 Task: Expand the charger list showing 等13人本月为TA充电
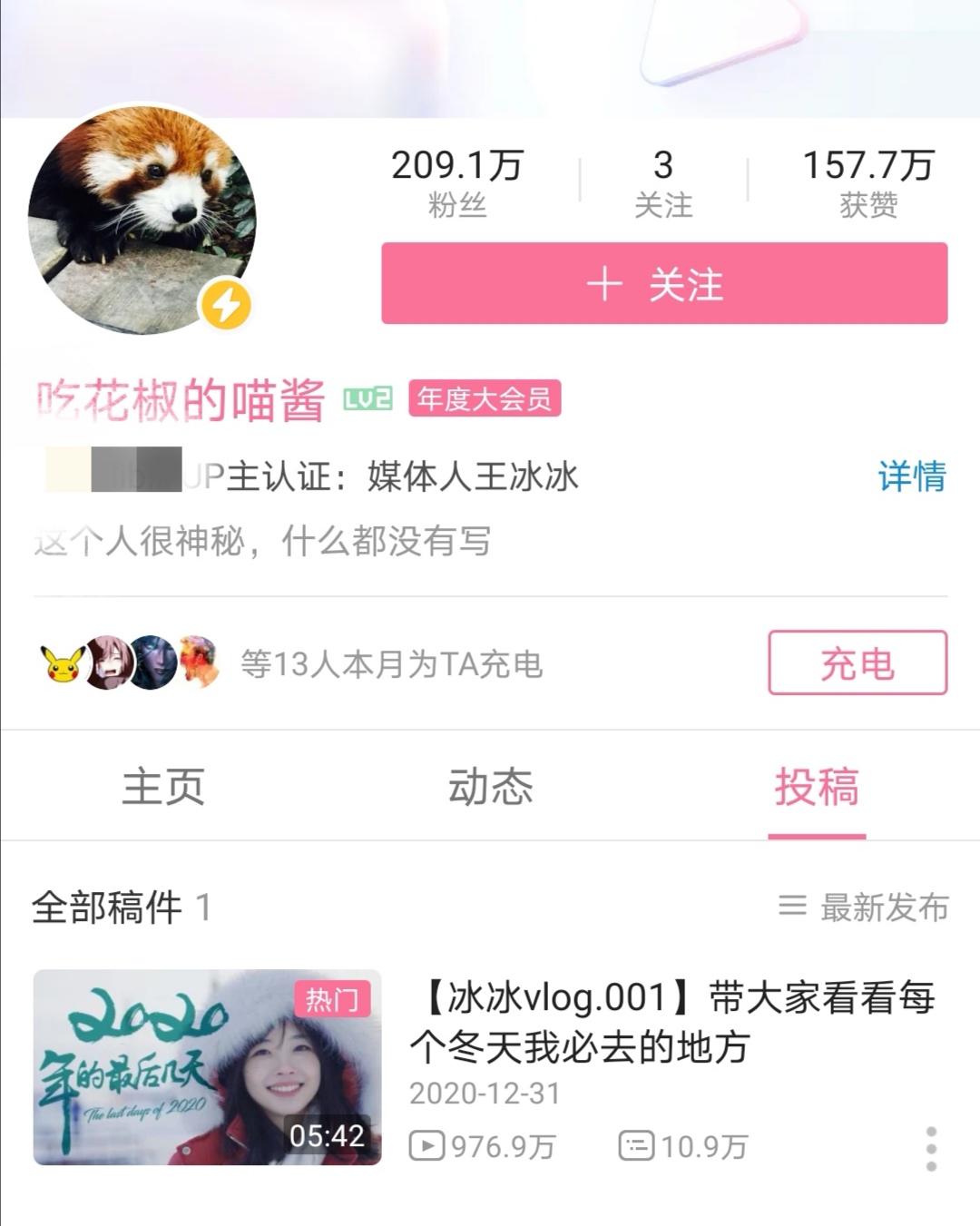click(x=390, y=664)
